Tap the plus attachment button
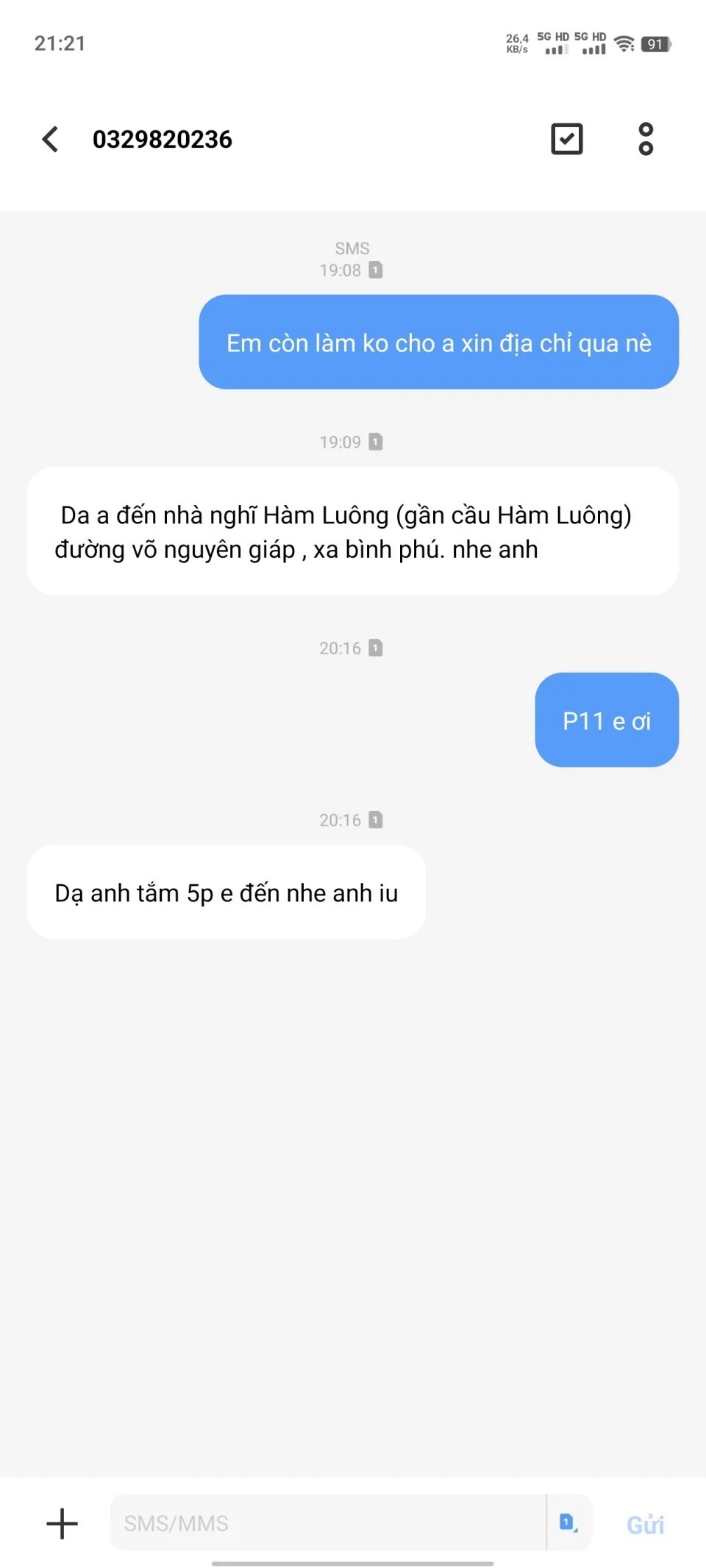Screen dimensions: 706x1568 pyautogui.click(x=63, y=1524)
